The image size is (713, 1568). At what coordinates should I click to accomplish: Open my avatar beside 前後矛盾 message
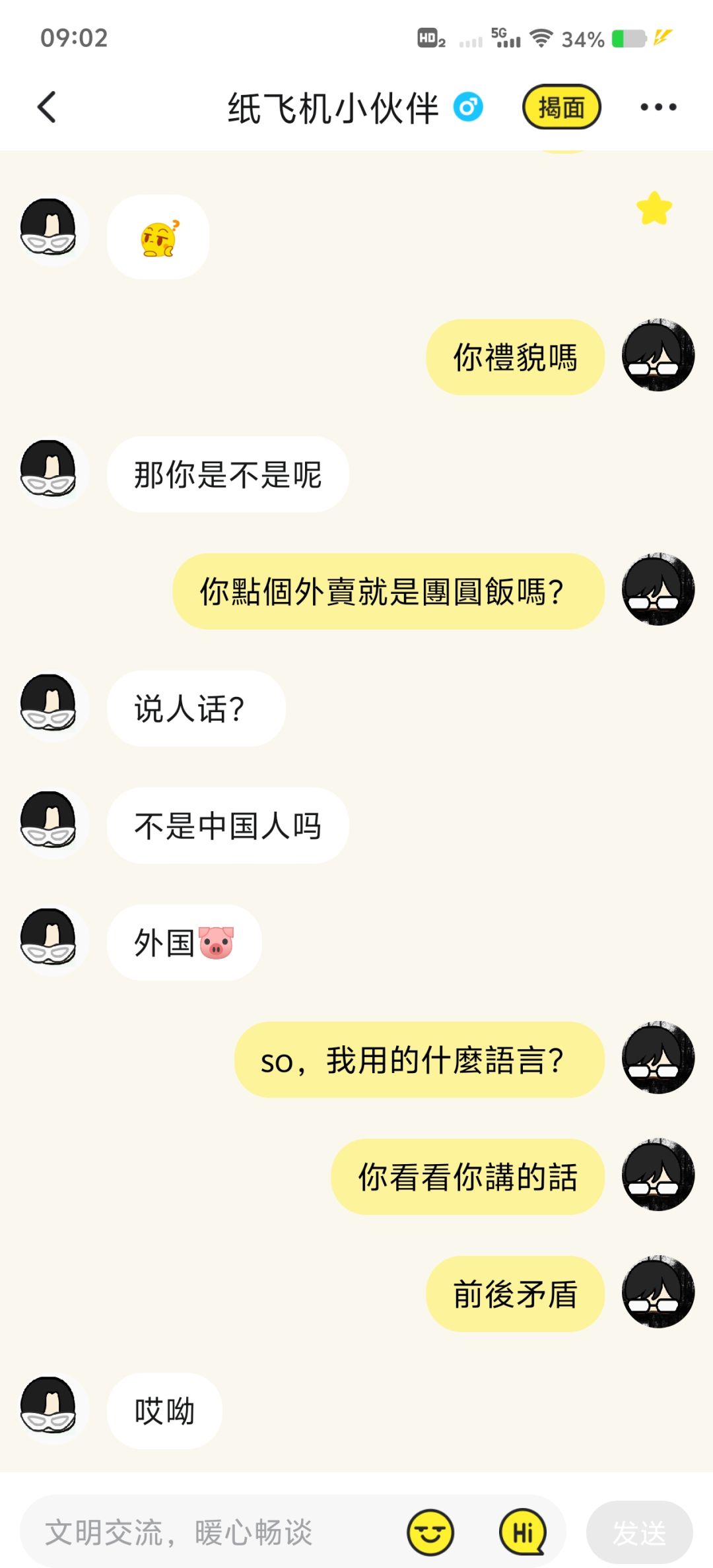[658, 1292]
